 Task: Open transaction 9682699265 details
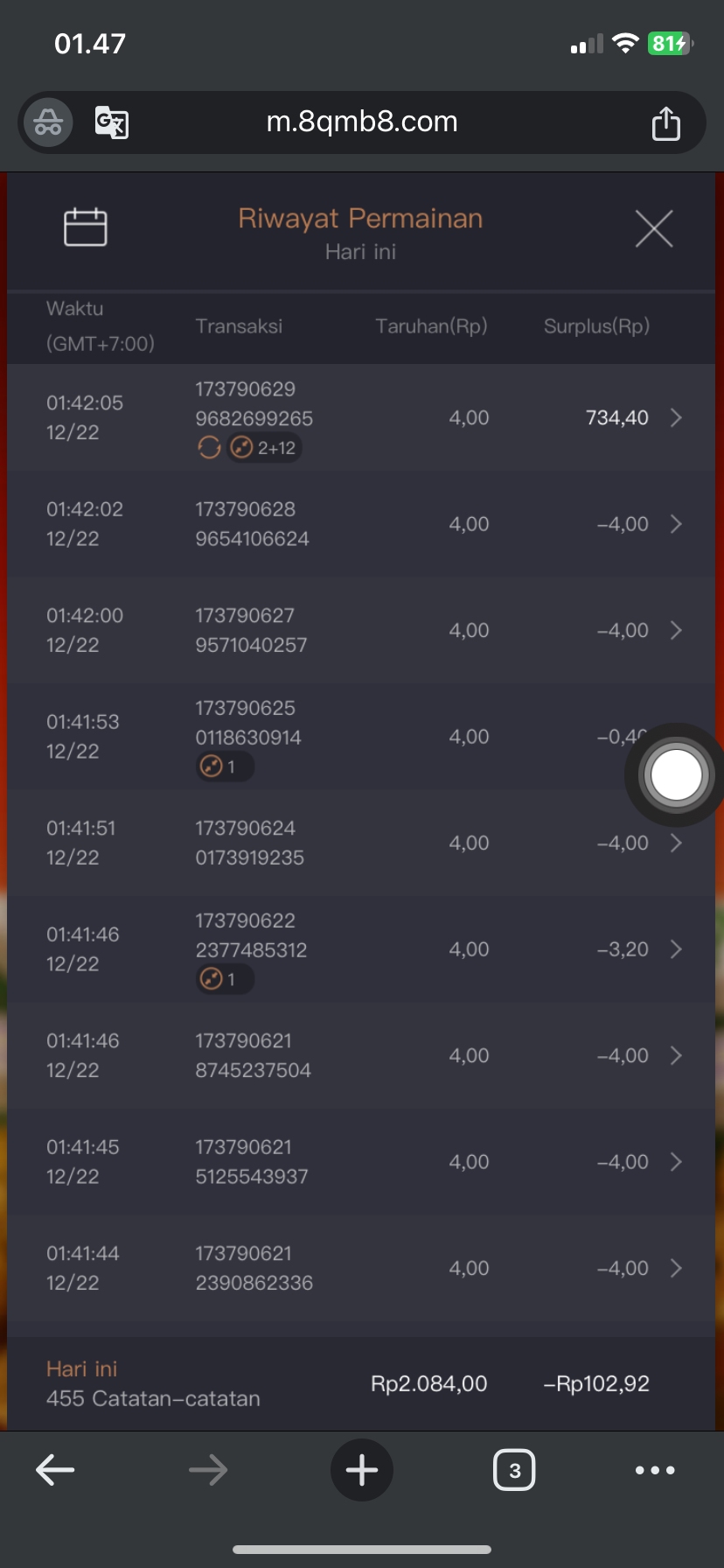point(676,418)
